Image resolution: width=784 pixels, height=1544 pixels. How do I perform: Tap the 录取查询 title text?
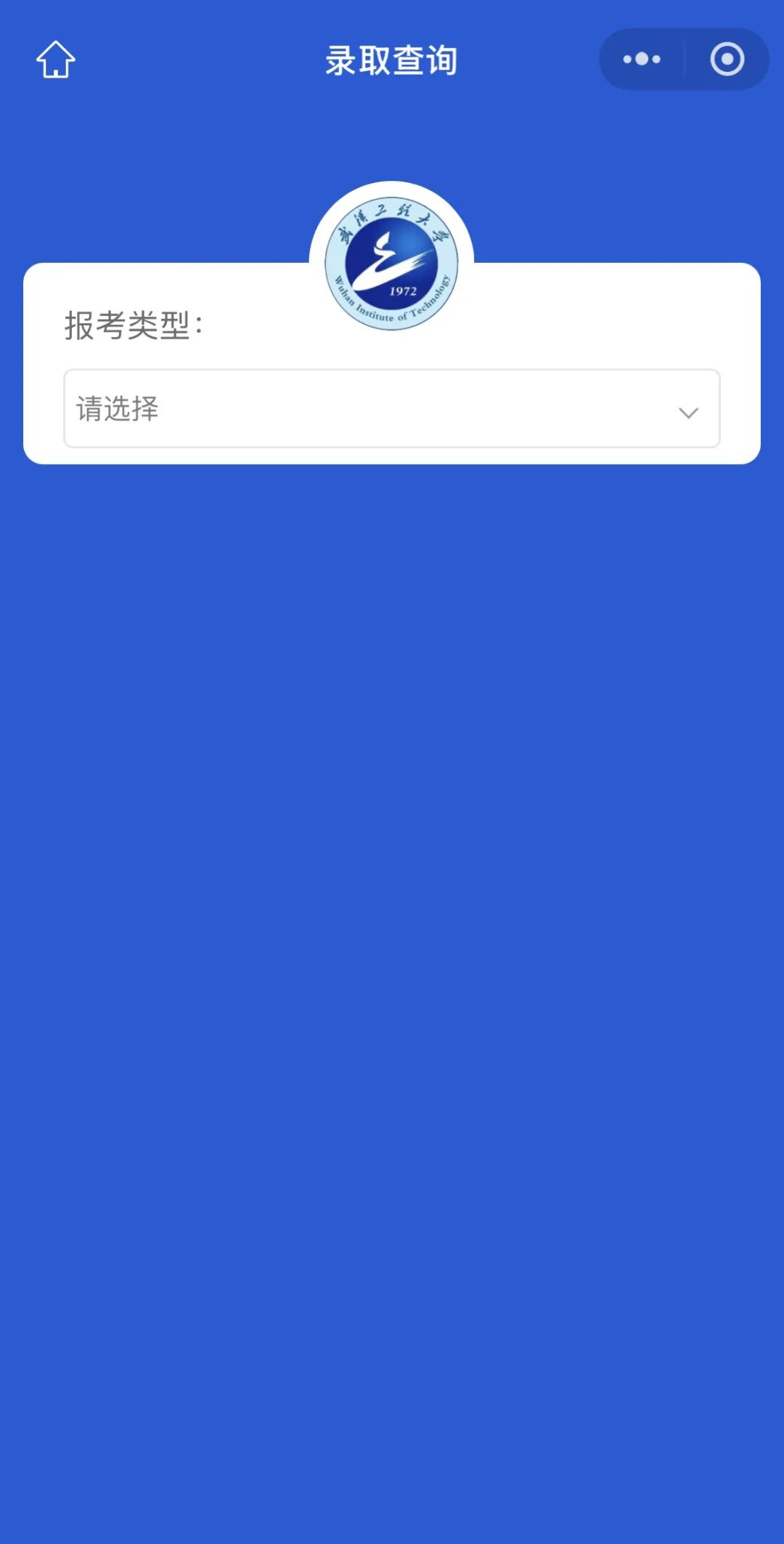392,61
